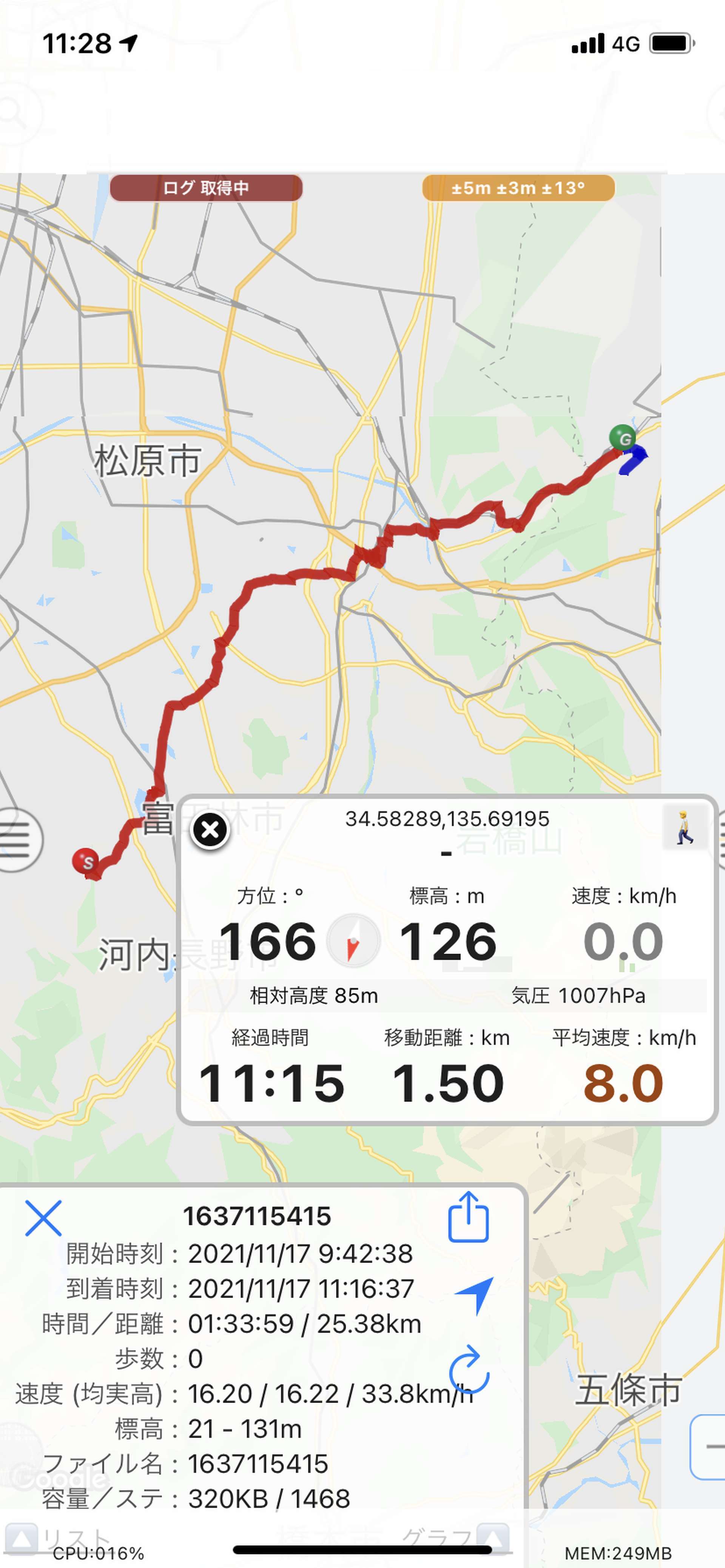Tap the ログ取得中 status badge
The width and height of the screenshot is (725, 1568).
[x=206, y=188]
